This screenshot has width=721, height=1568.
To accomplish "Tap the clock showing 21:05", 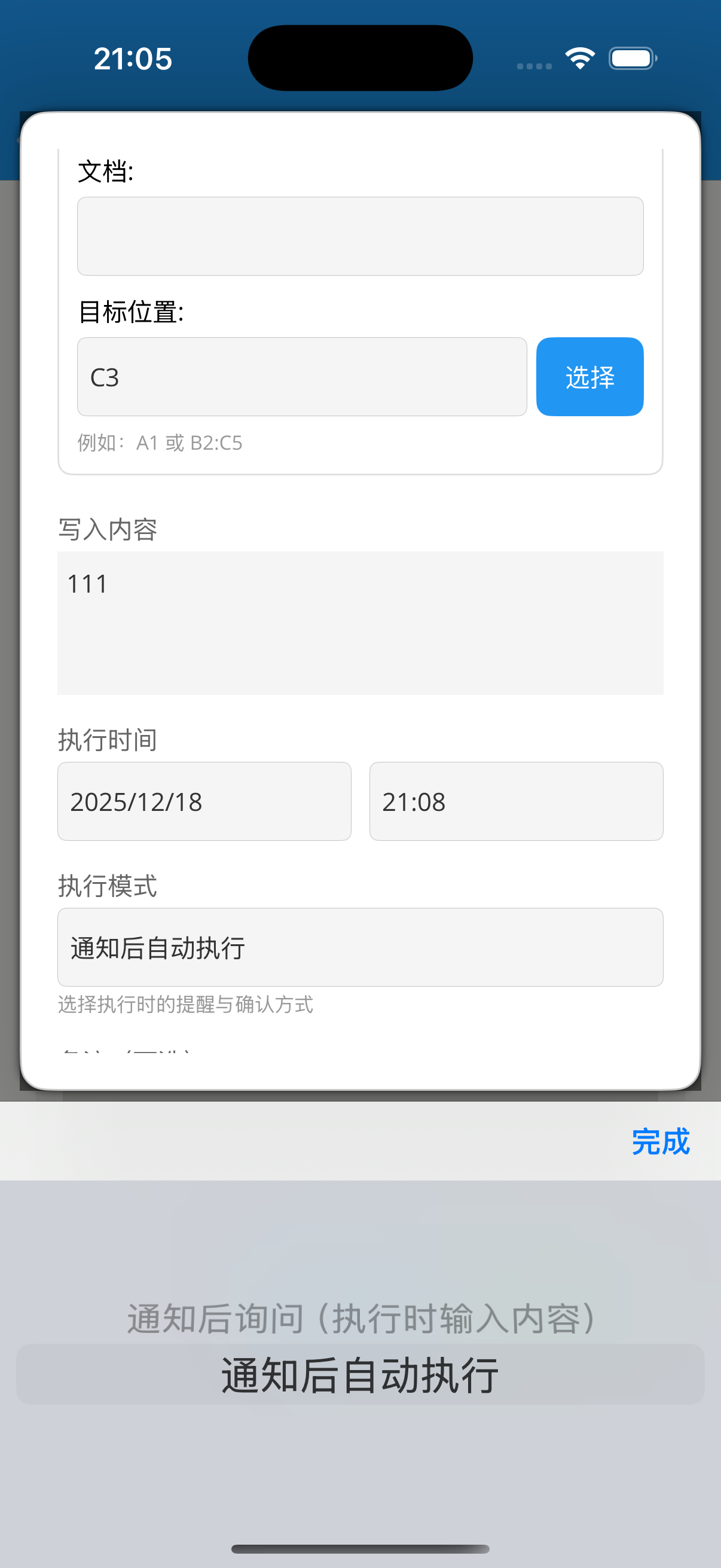I will click(133, 58).
